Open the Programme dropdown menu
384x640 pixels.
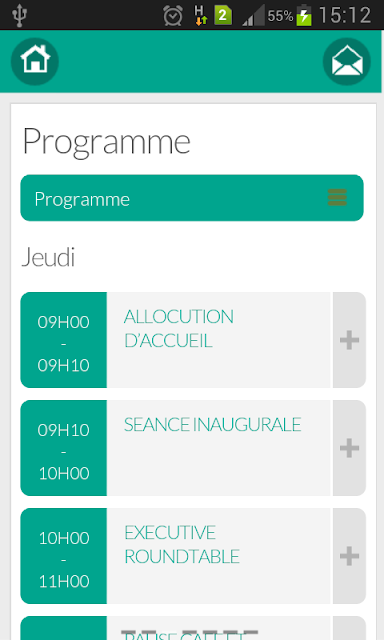click(192, 198)
